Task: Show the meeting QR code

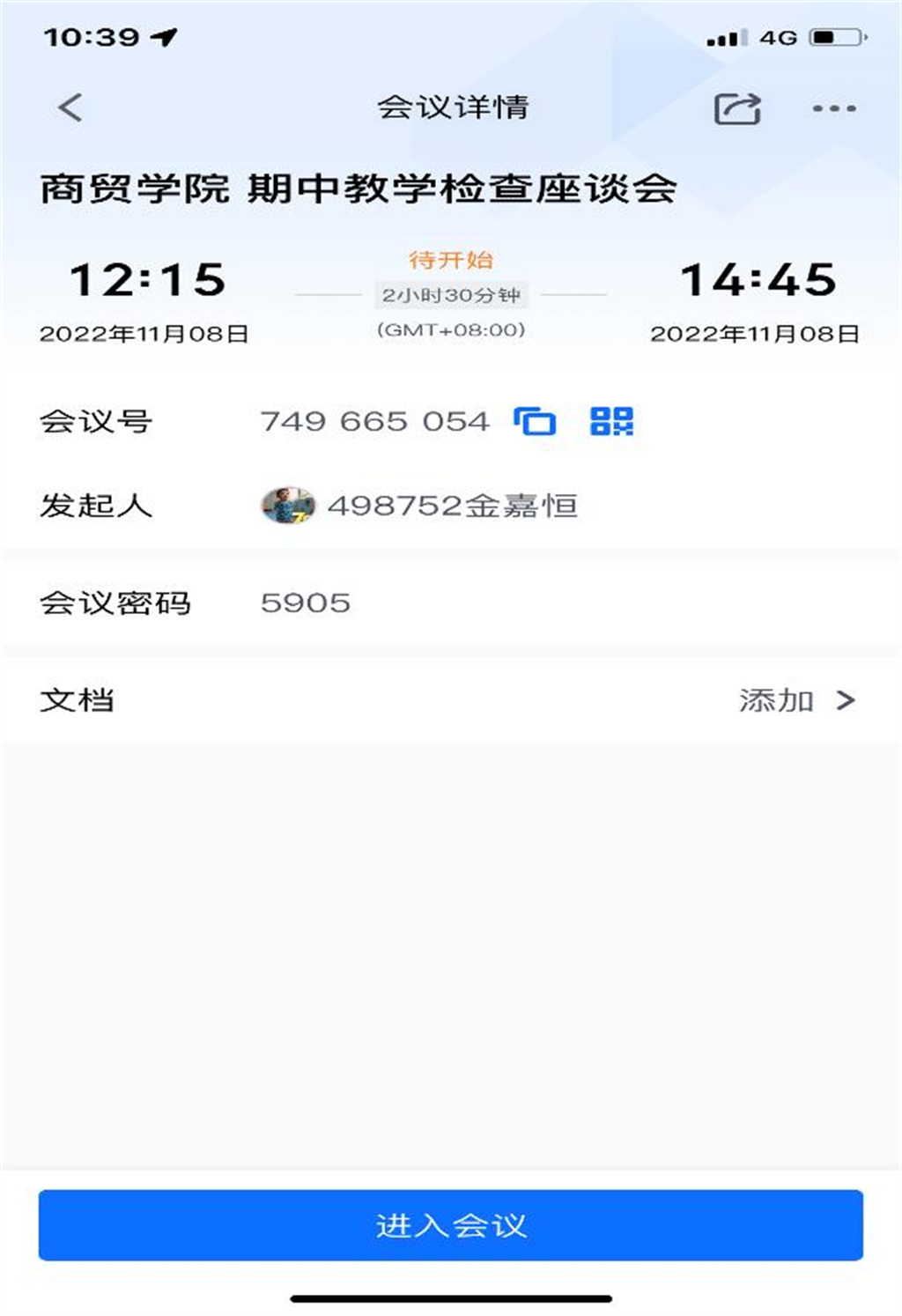Action: (x=611, y=421)
